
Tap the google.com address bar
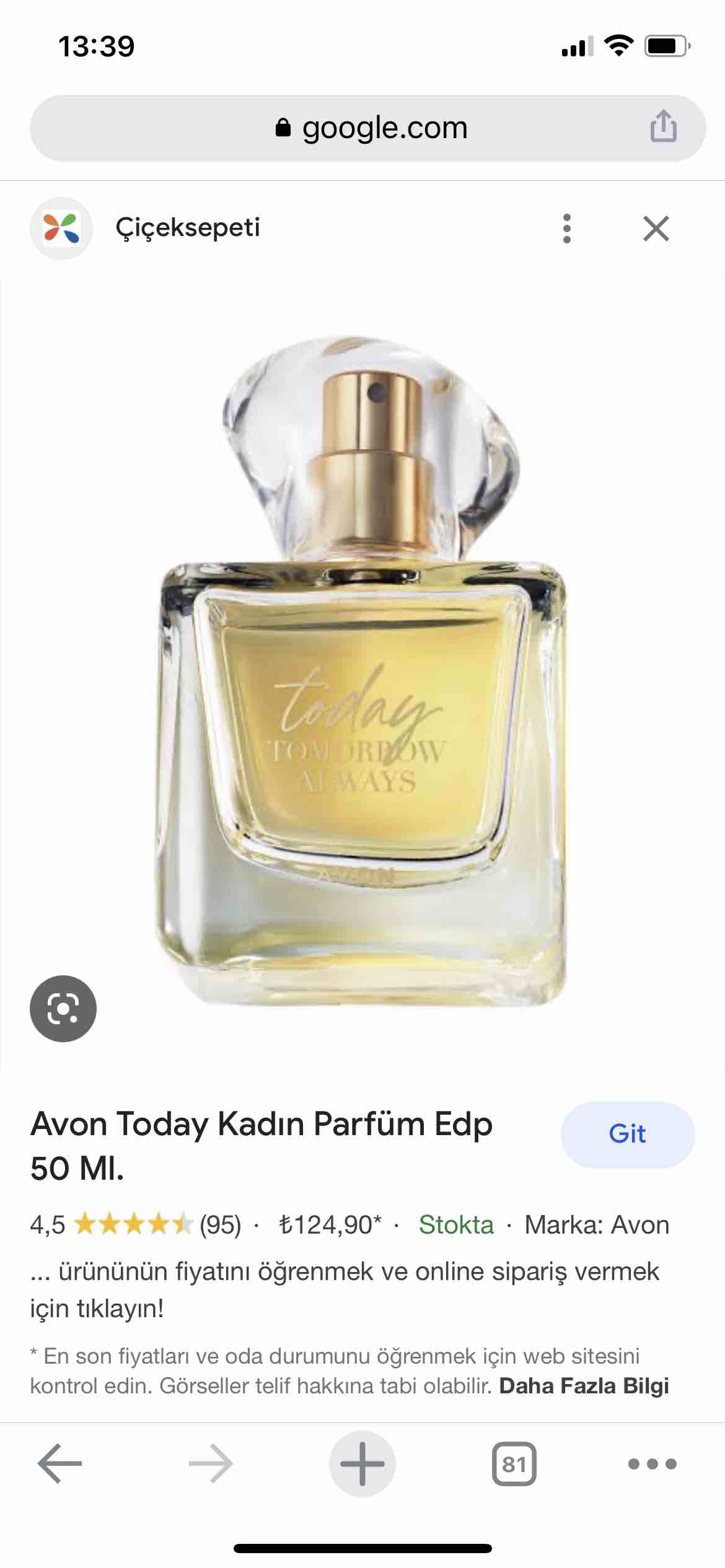click(368, 128)
